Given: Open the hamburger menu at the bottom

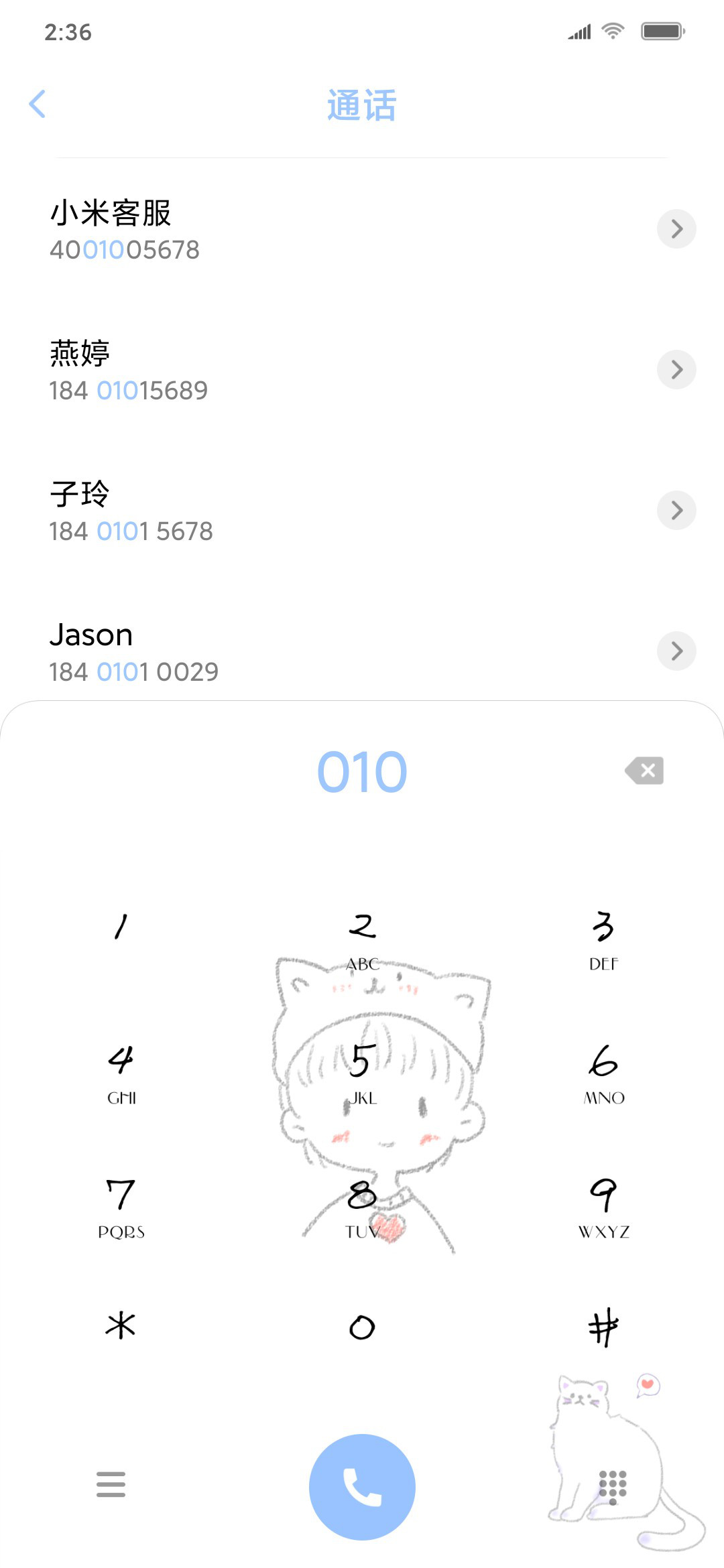Looking at the screenshot, I should [111, 1484].
